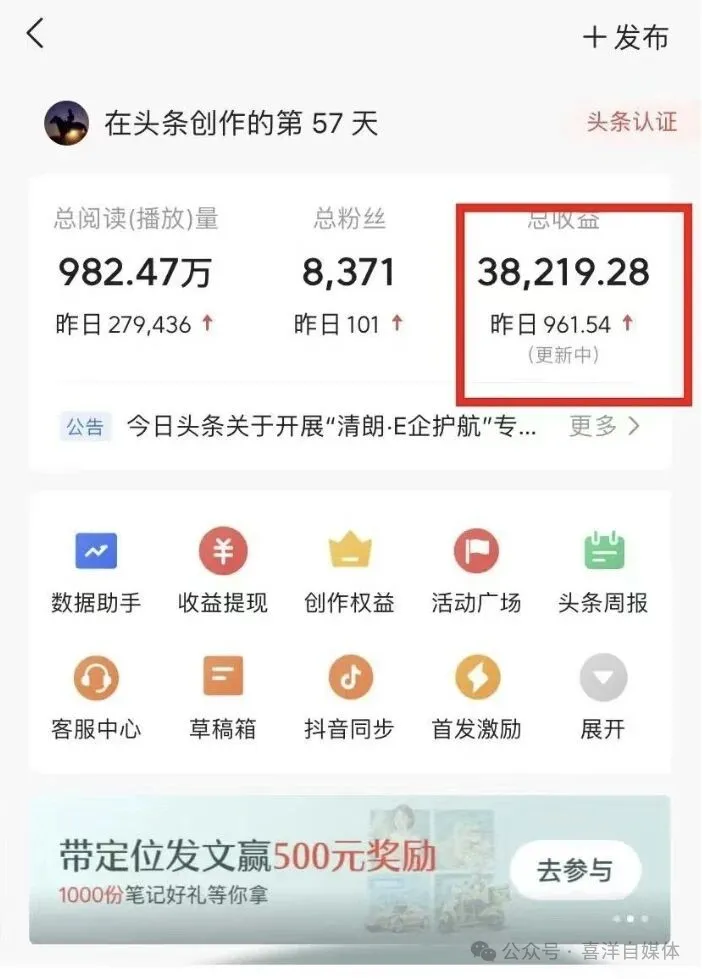
Task: Go back using the top-left arrow
Action: [x=36, y=35]
